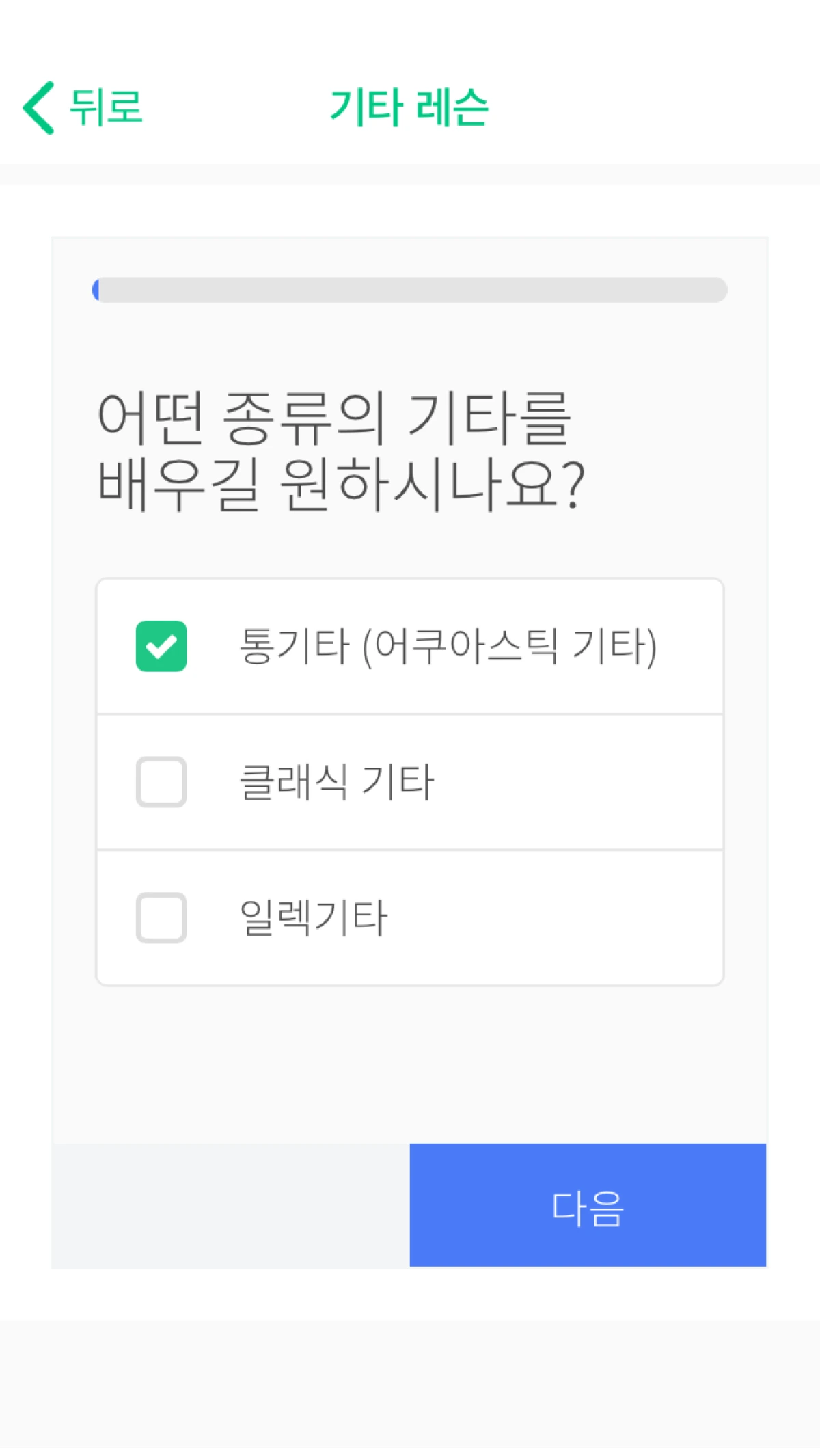This screenshot has width=820, height=1456.
Task: Click the blue progress indicator segment
Action: 96,290
